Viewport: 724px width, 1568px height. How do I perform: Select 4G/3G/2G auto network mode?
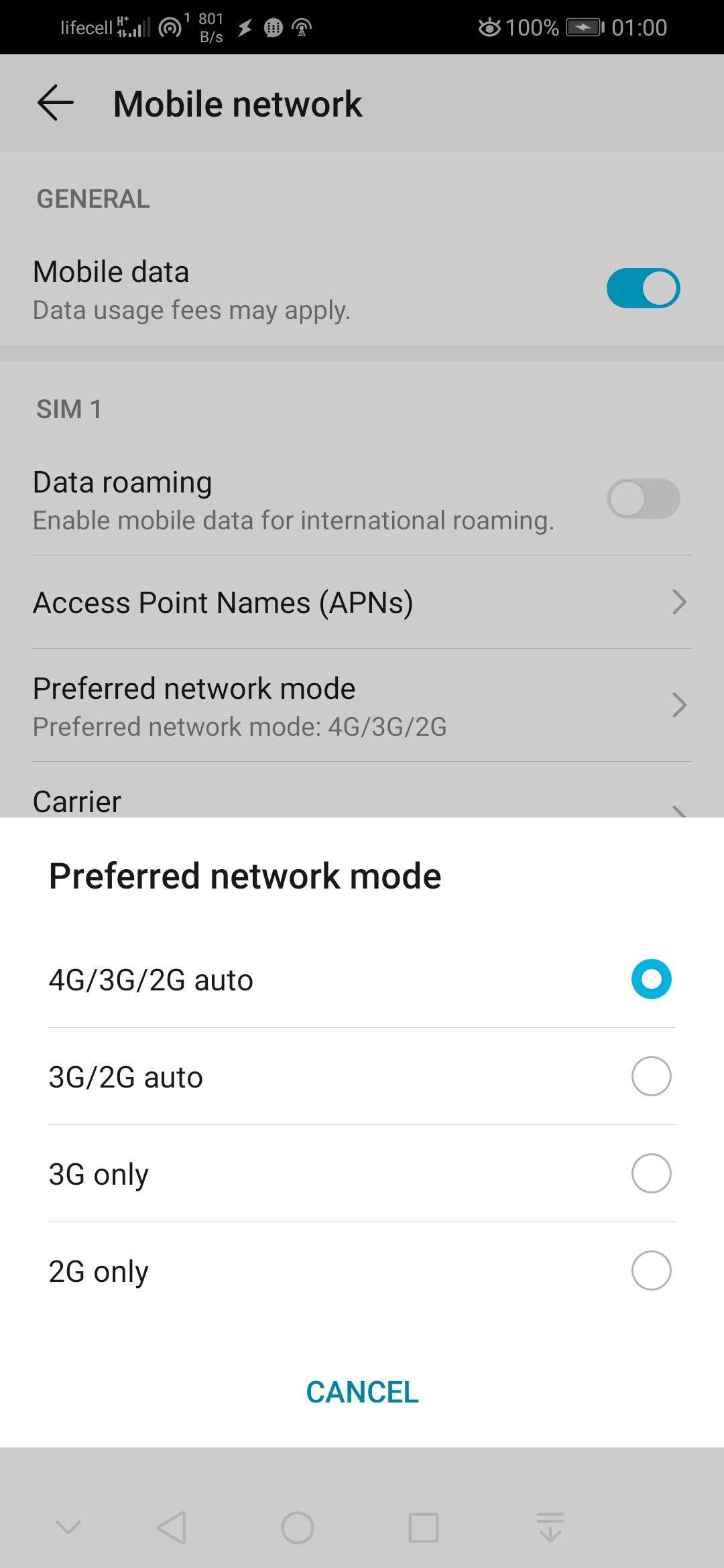coord(362,980)
